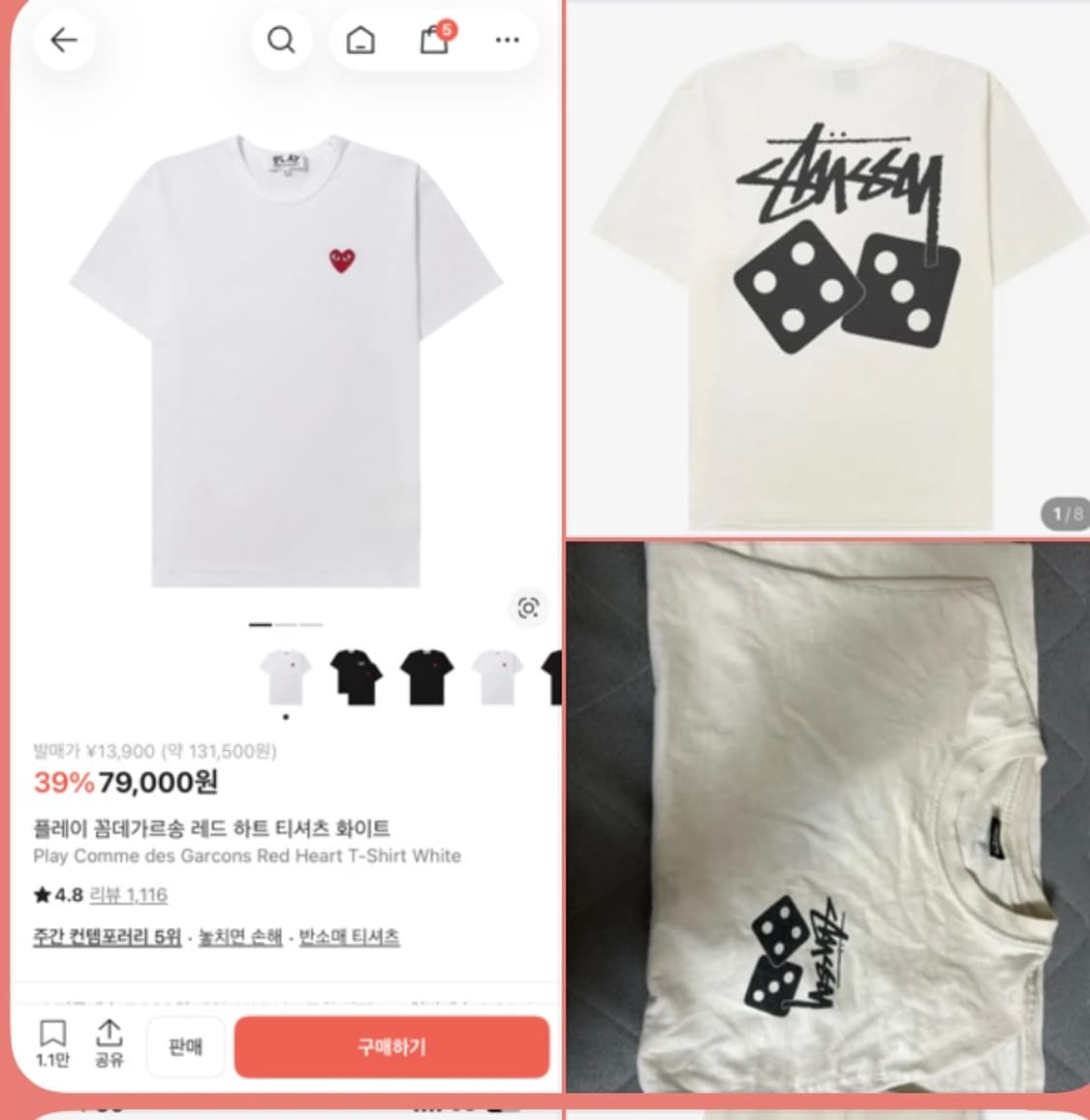Viewport: 1090px width, 1120px height.
Task: Tap the 판매 sell button
Action: click(x=185, y=1047)
